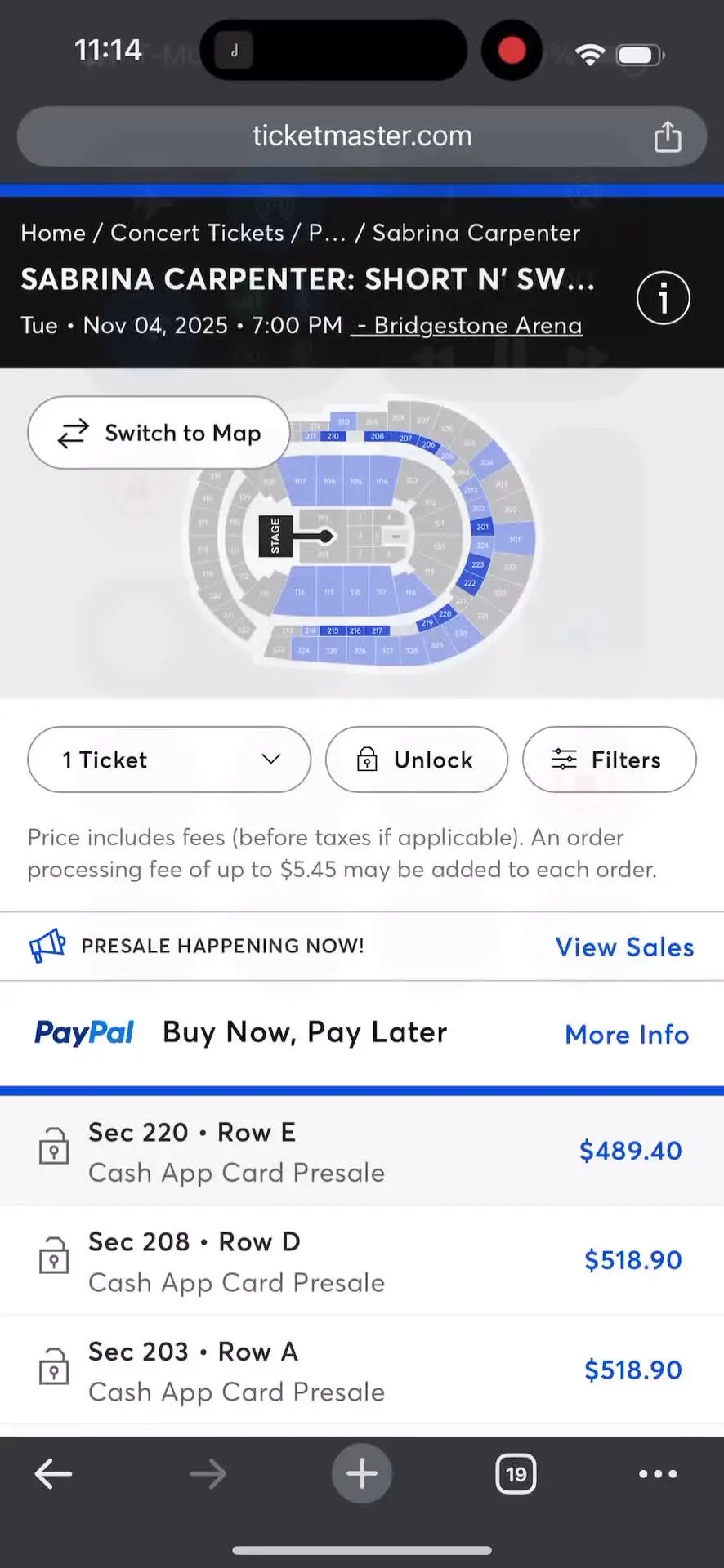Expand the 1 Ticket quantity dropdown

[x=169, y=759]
